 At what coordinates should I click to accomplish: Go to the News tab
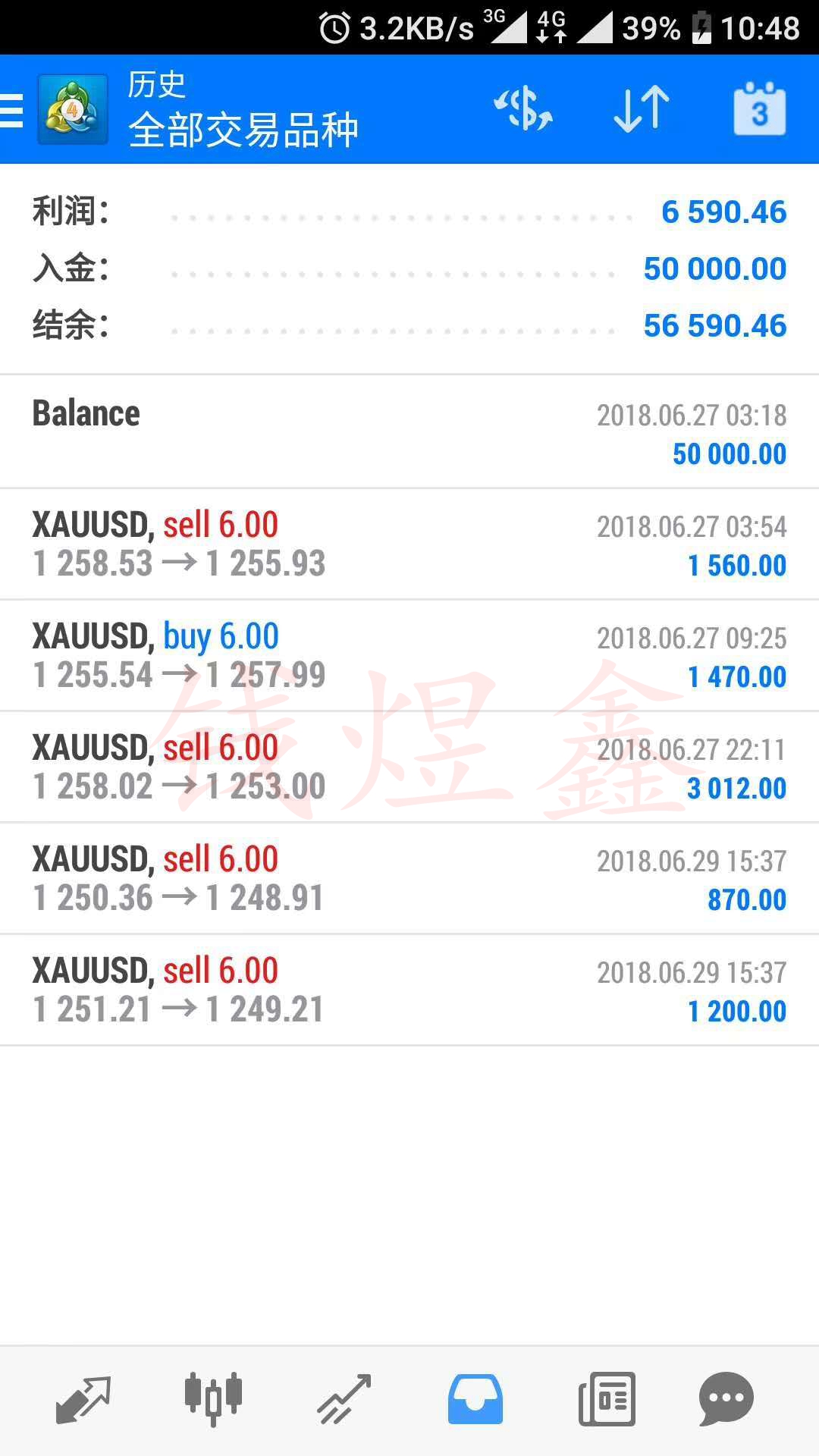[607, 1399]
